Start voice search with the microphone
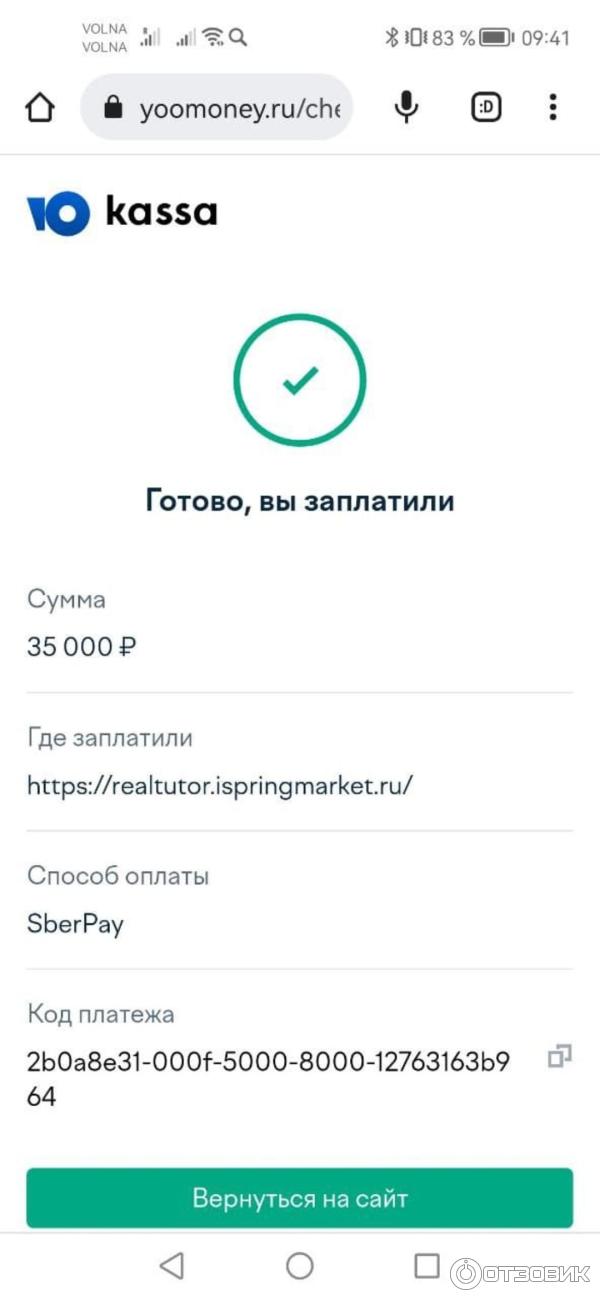This screenshot has width=600, height=1300. click(x=406, y=107)
